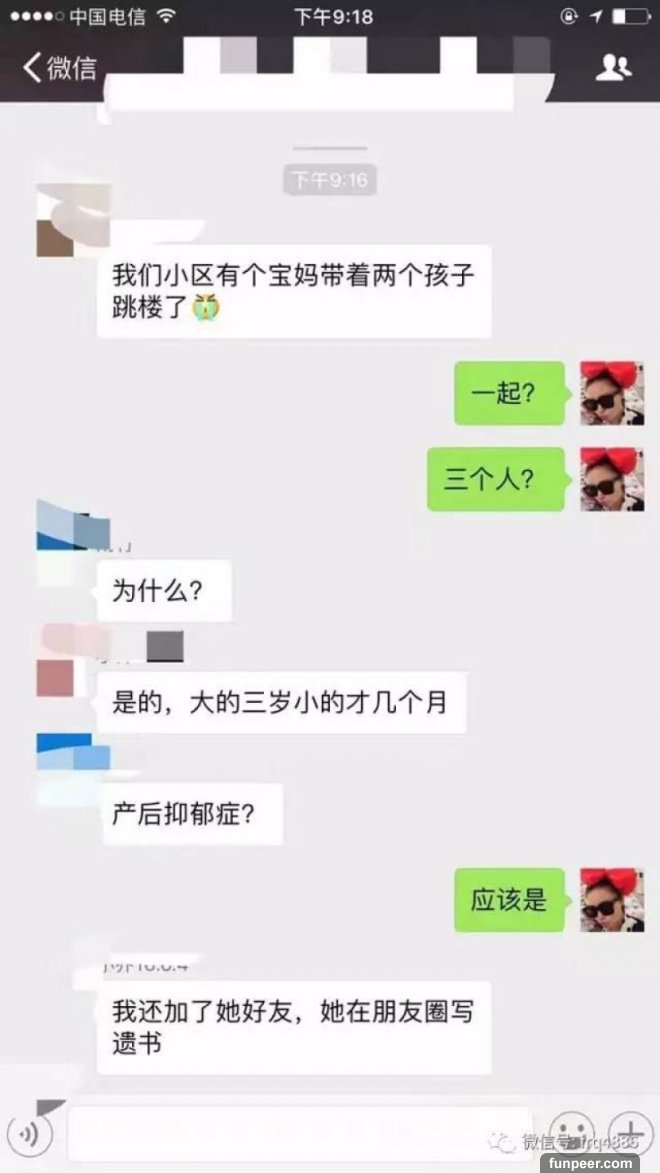Go back to the 微信 chat list
Viewport: 660px width, 1173px height.
tap(60, 68)
